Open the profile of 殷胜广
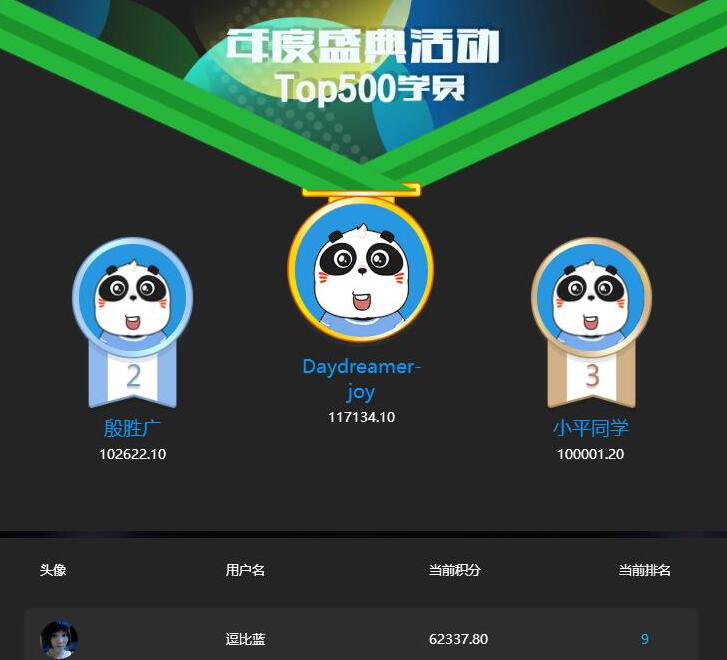727x660 pixels. (x=132, y=428)
